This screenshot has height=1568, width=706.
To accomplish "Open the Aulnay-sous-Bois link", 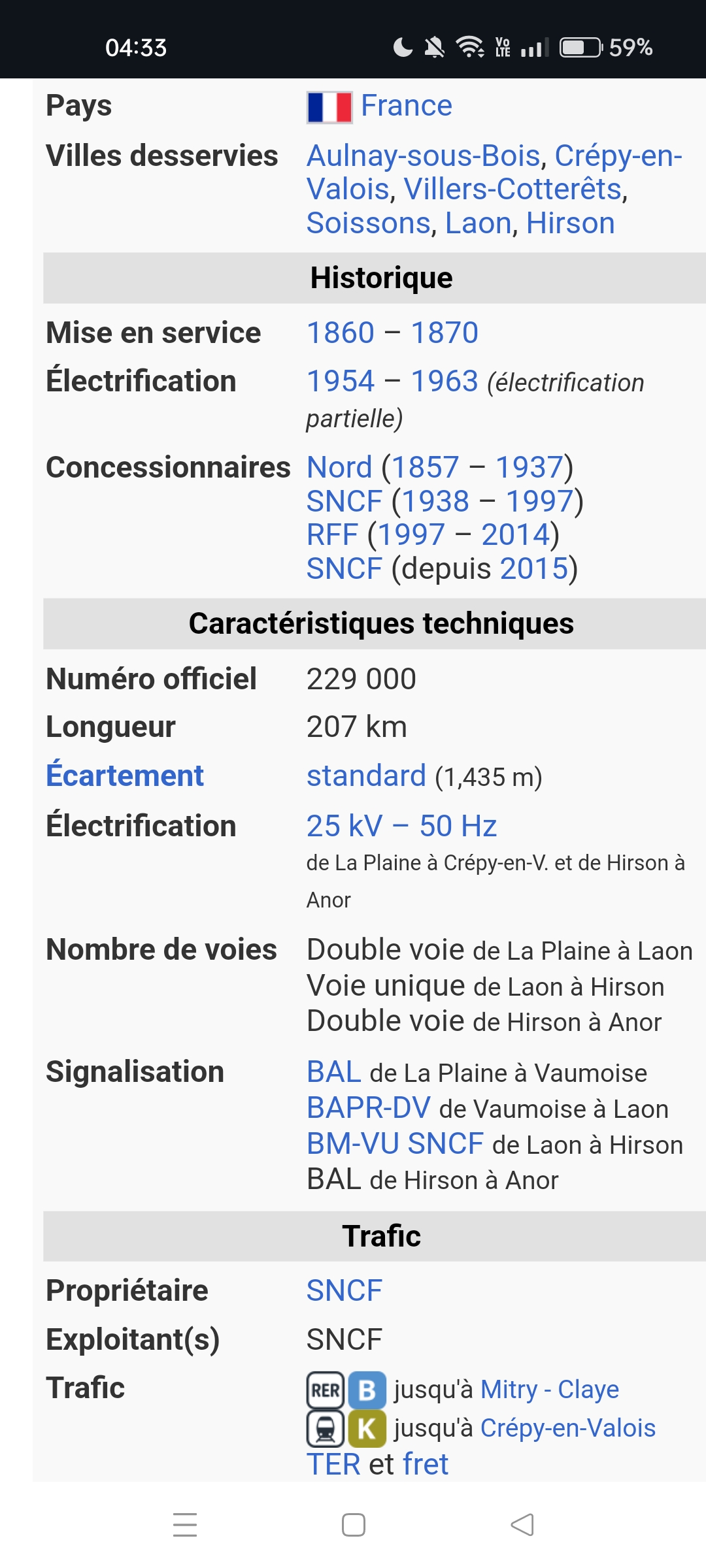I will point(424,156).
